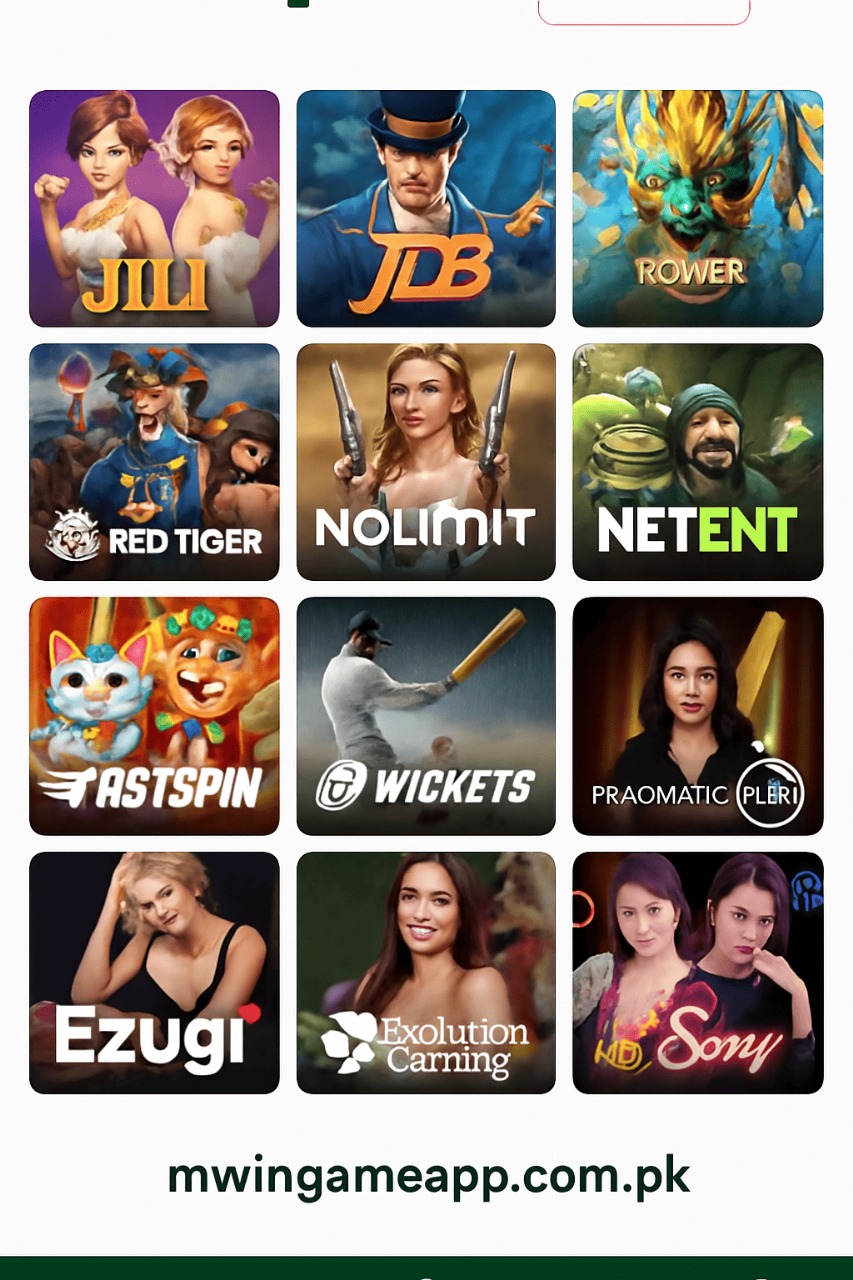Open the JDB games tile

coord(425,208)
